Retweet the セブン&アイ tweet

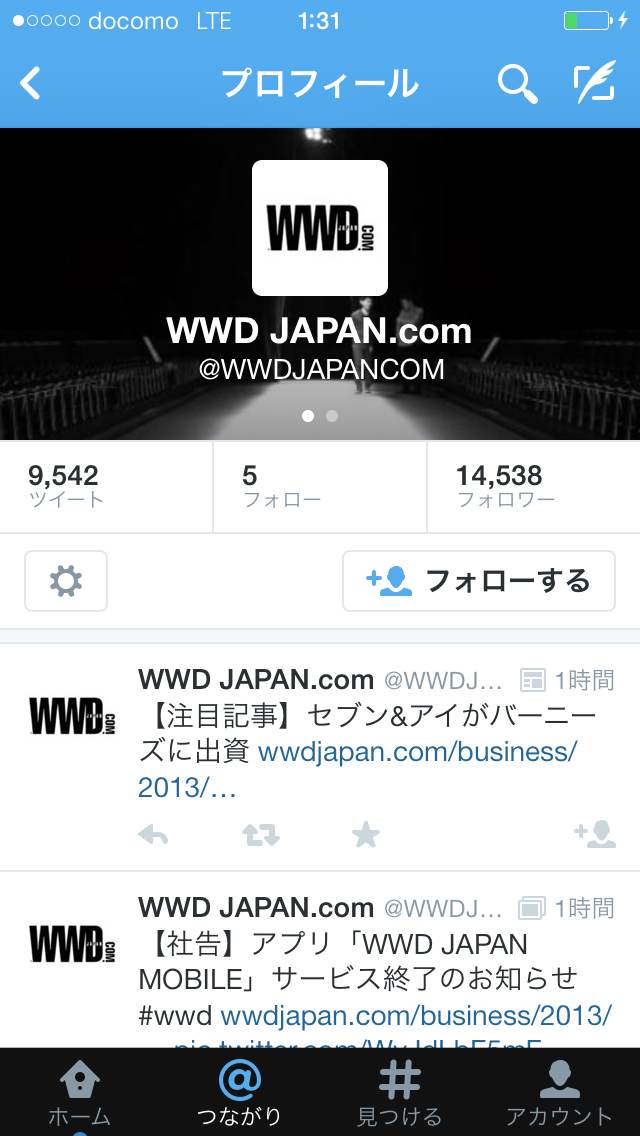pos(260,835)
